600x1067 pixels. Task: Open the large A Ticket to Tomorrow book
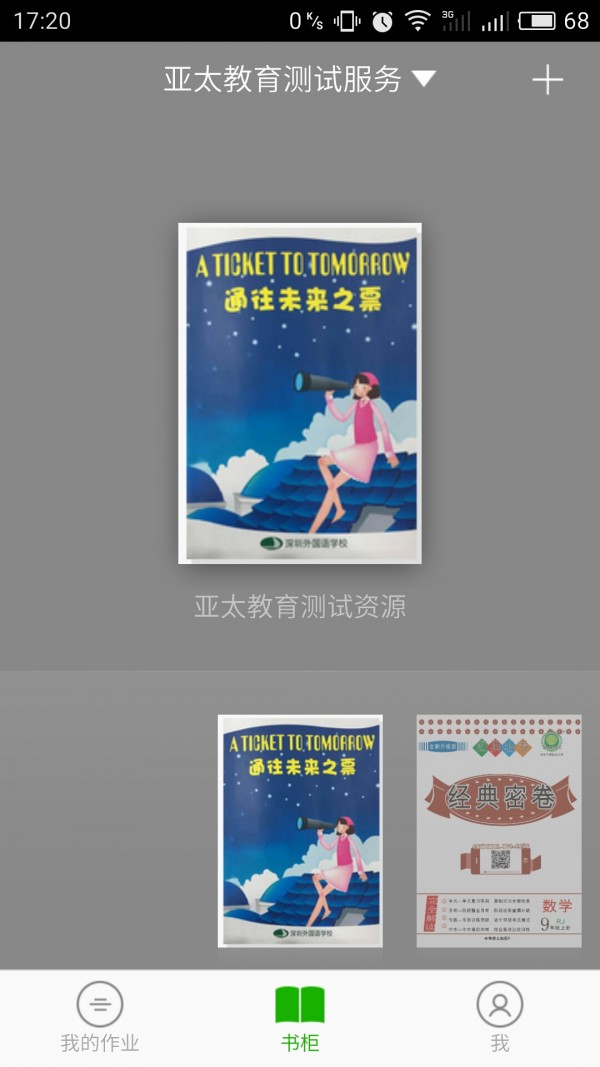300,393
